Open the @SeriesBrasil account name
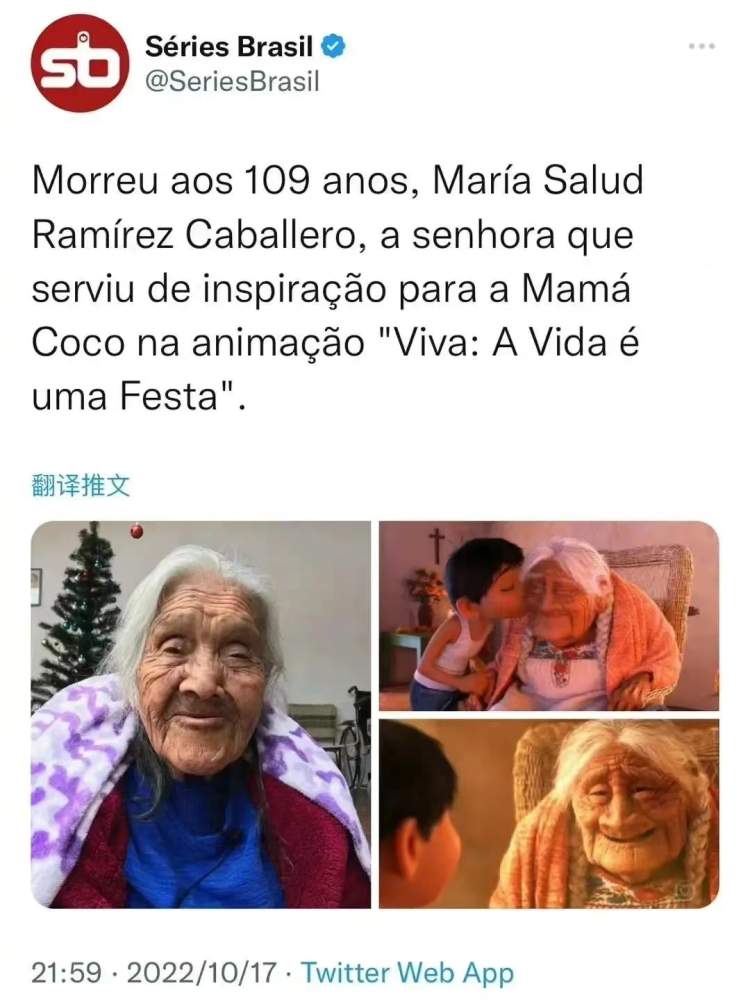Viewport: 750px width, 1002px height. coord(232,83)
